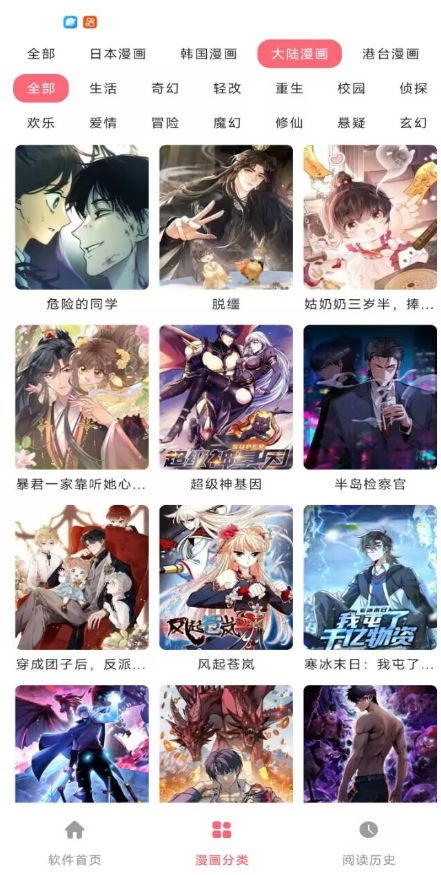Switch to the 日本漫画 region tab
The height and width of the screenshot is (875, 441).
click(x=118, y=54)
